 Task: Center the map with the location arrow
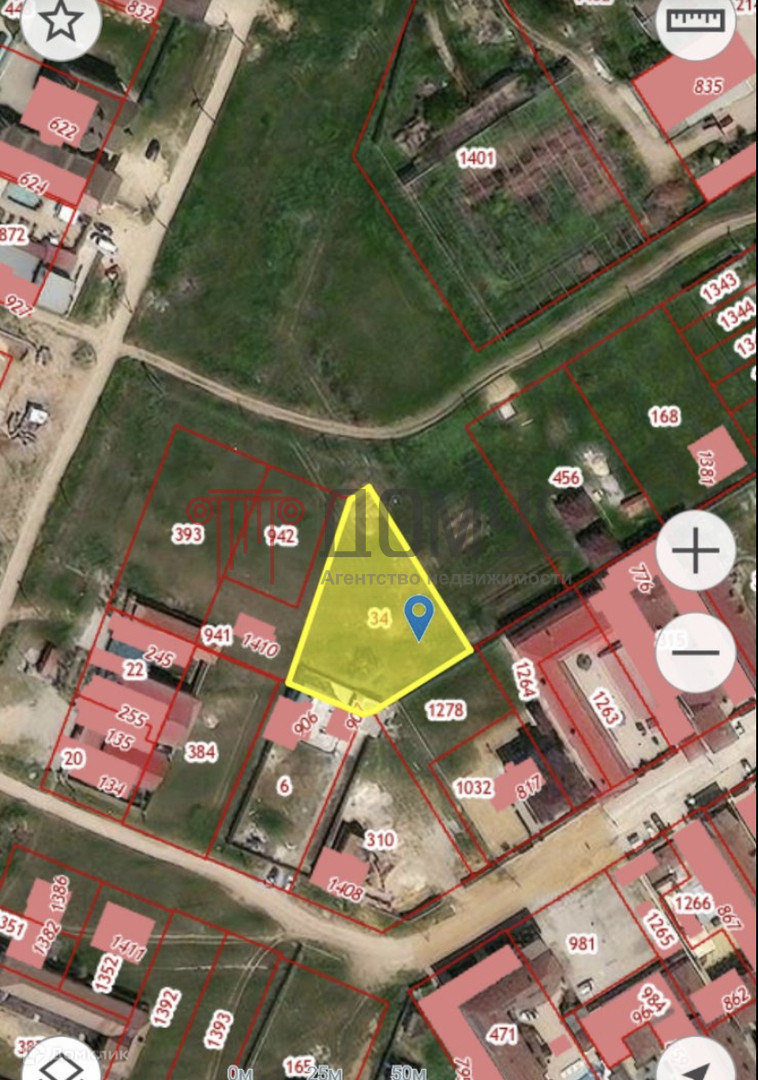pyautogui.click(x=697, y=1062)
